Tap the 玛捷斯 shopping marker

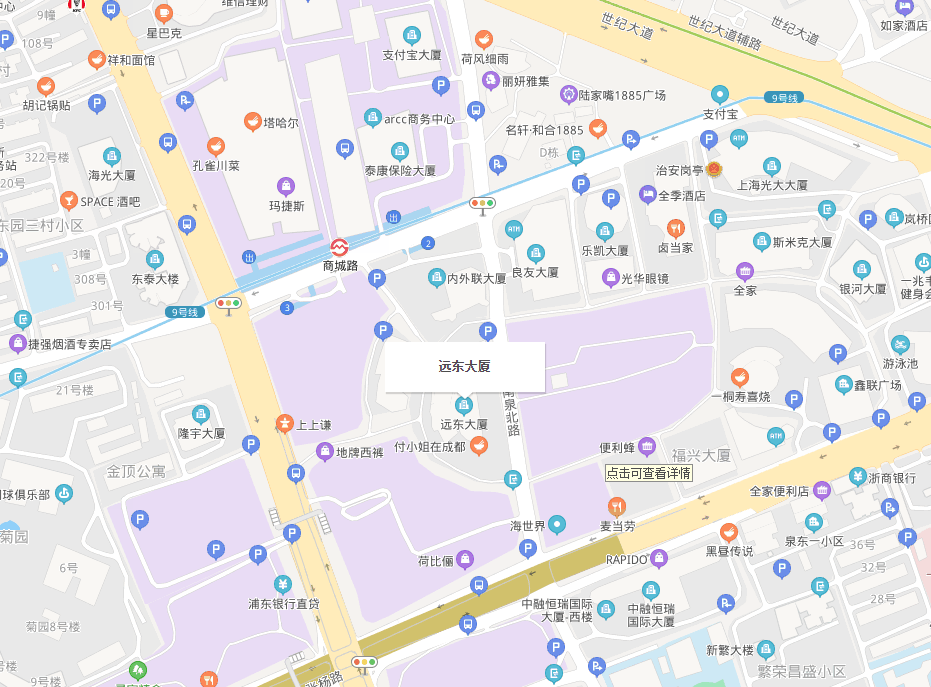(286, 186)
